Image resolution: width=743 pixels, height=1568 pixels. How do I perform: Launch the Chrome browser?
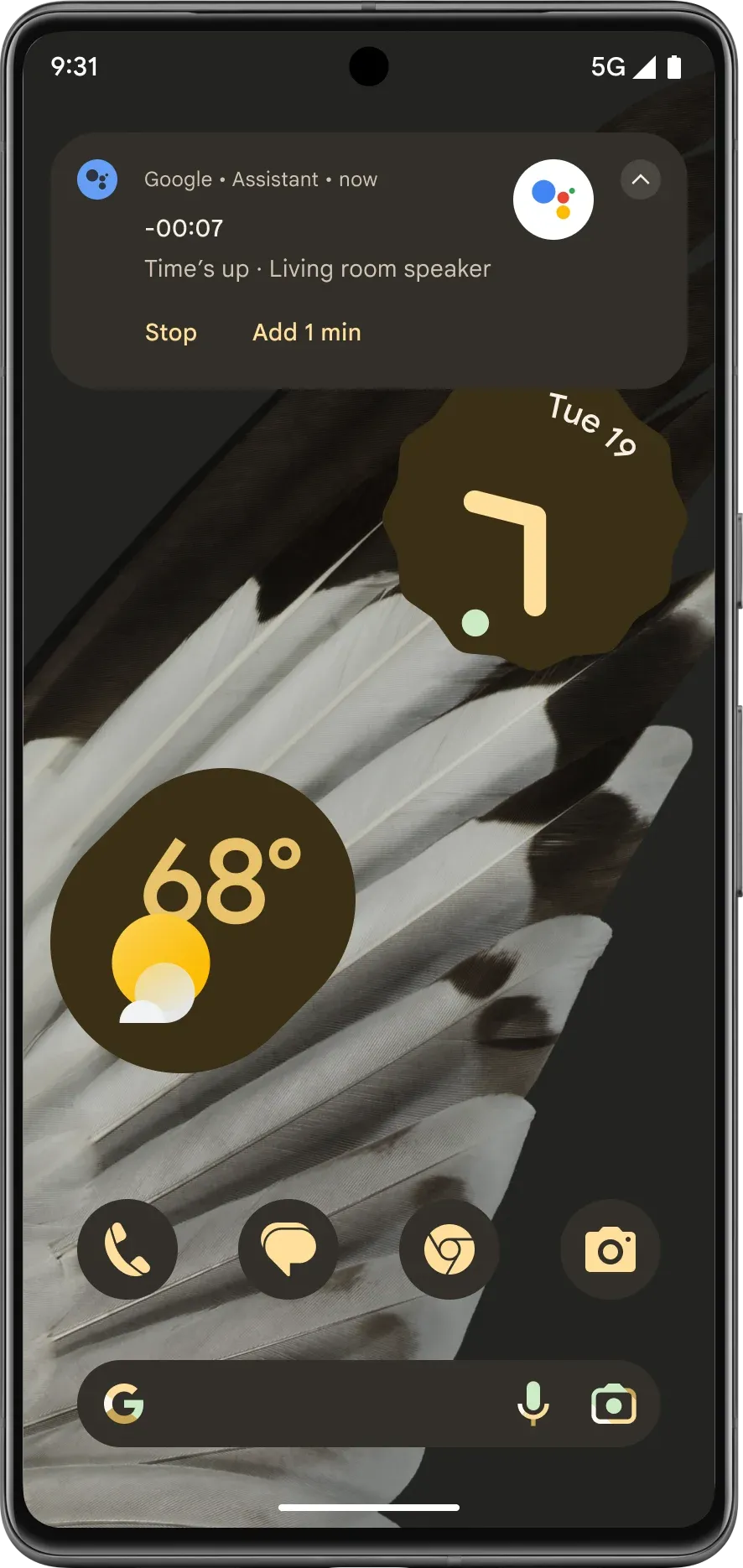pyautogui.click(x=449, y=1249)
